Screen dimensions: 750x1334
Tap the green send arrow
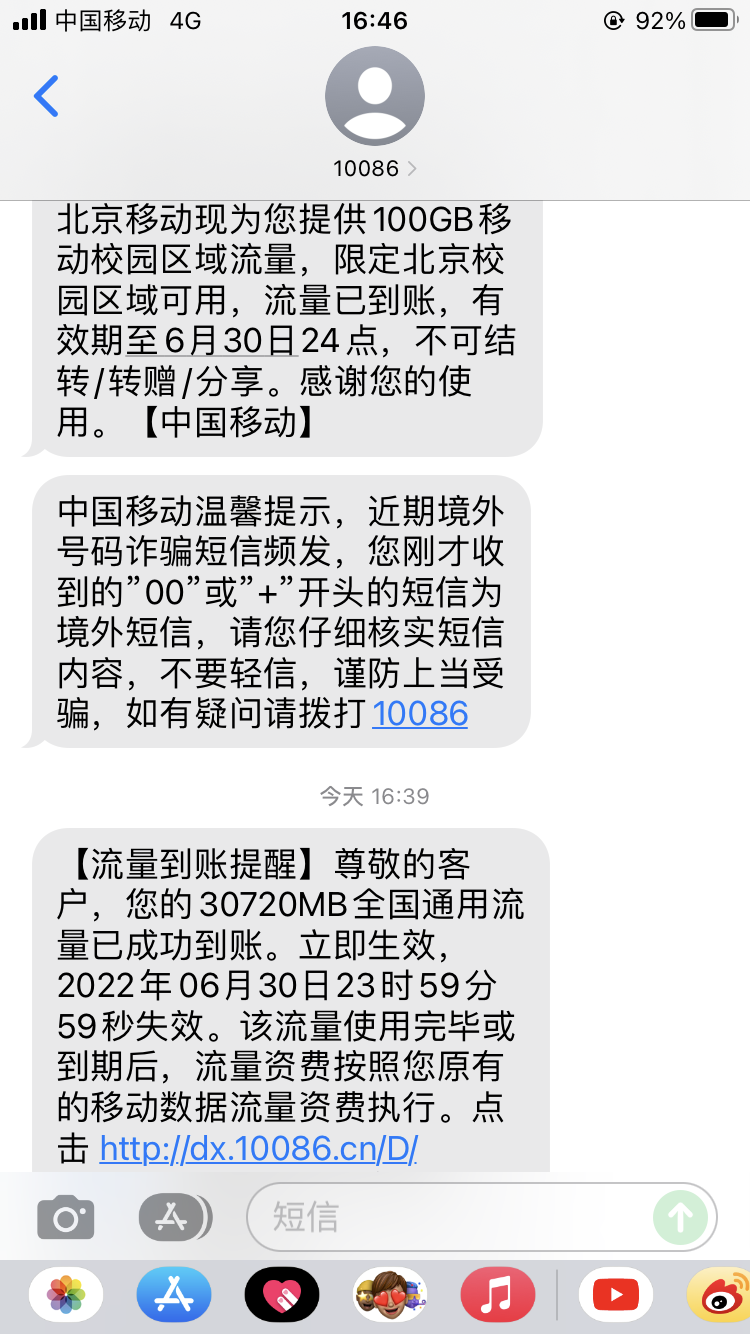pos(681,1216)
